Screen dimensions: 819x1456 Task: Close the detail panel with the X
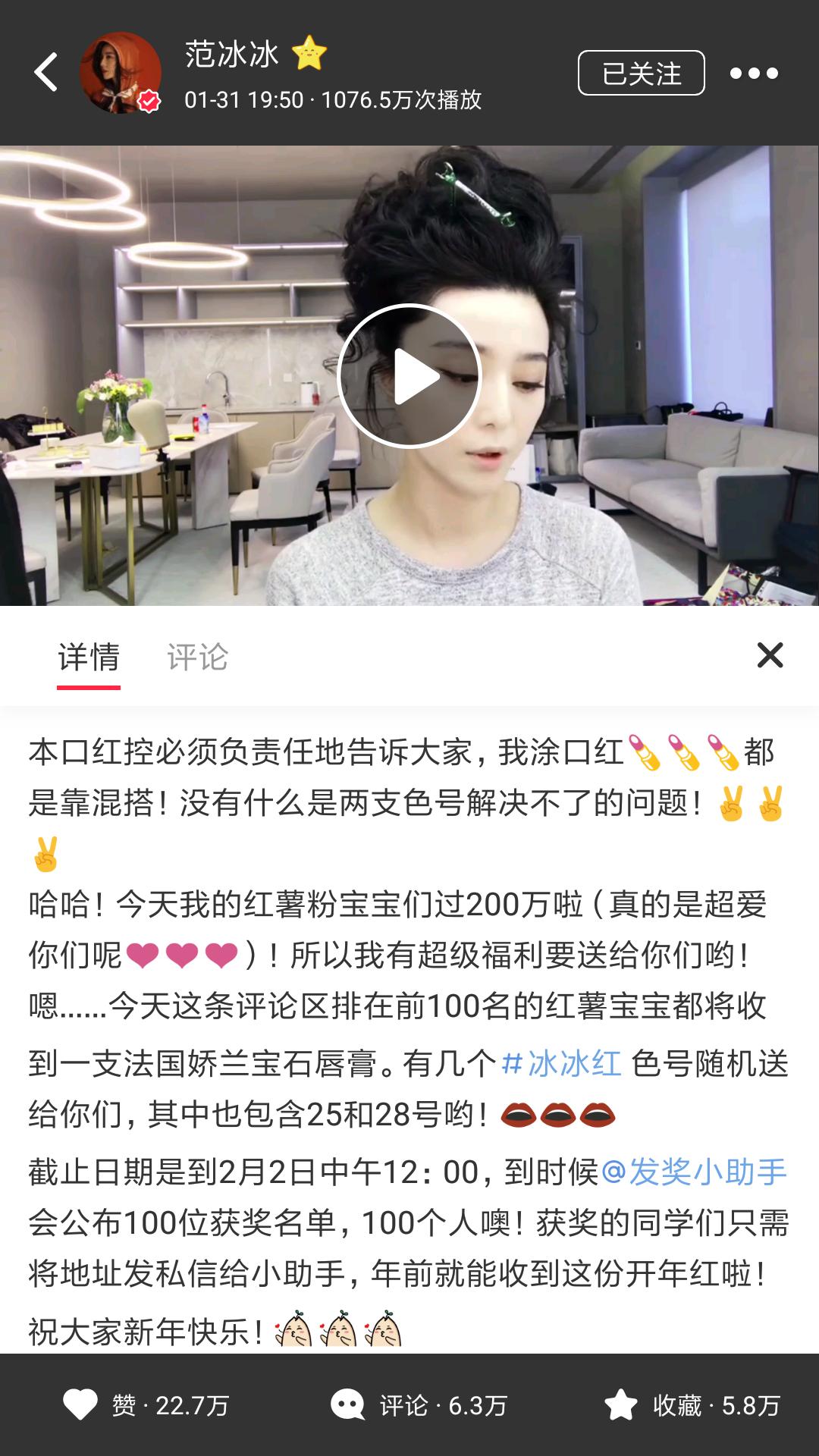771,656
